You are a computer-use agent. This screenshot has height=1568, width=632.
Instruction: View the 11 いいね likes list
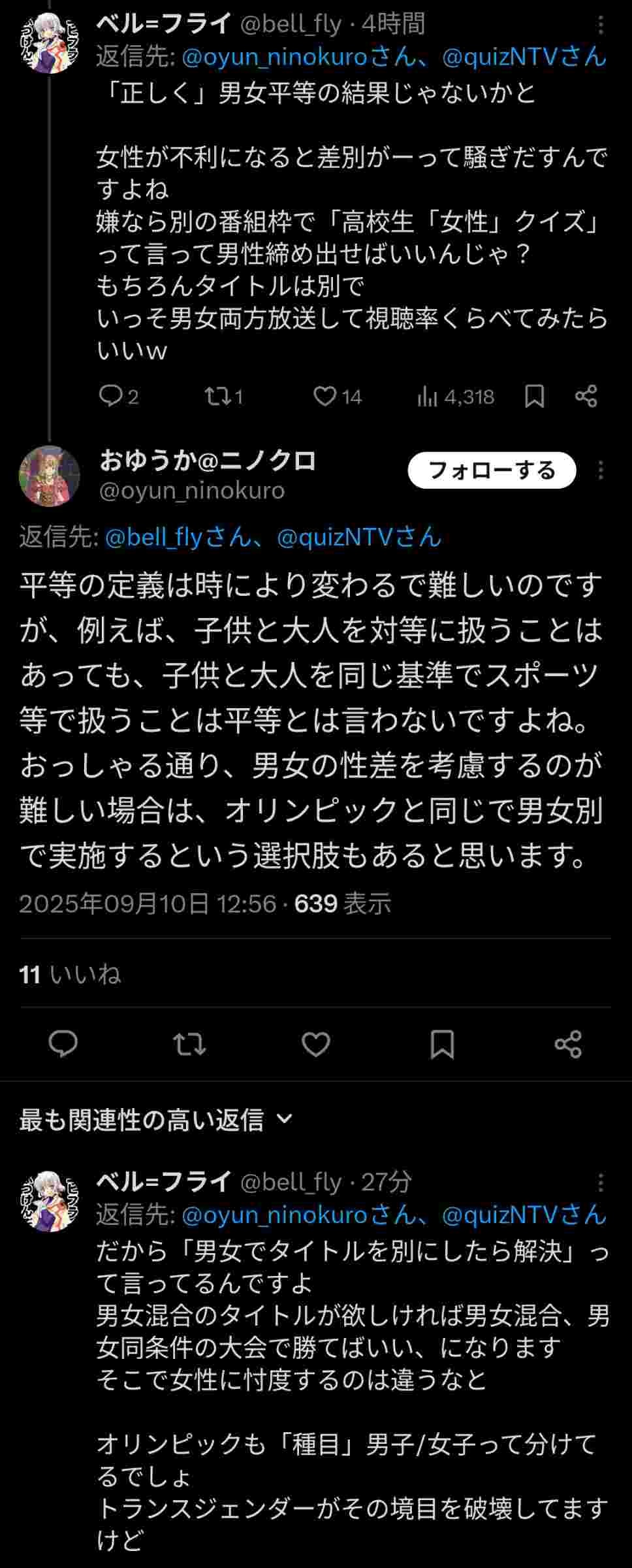(x=70, y=975)
